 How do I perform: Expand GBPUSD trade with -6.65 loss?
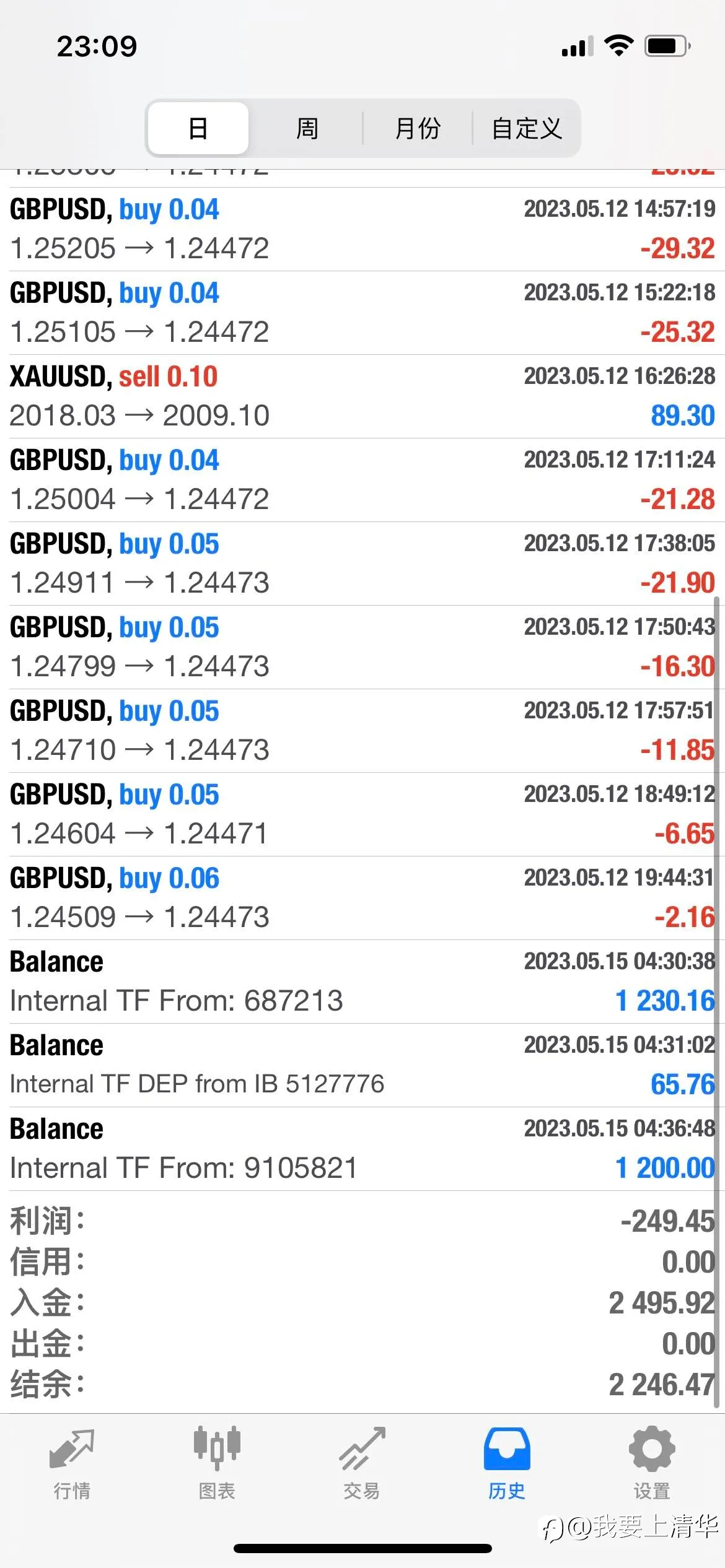[362, 814]
